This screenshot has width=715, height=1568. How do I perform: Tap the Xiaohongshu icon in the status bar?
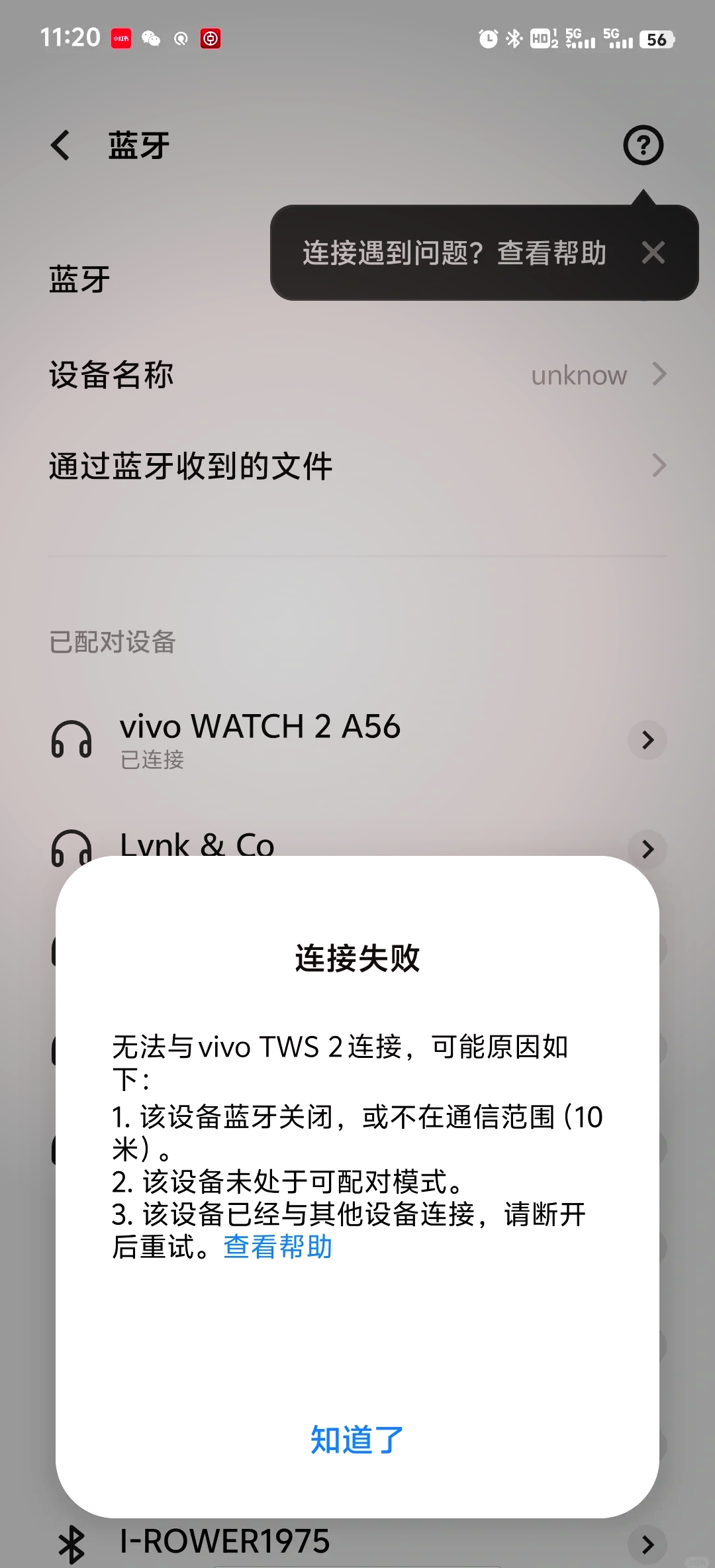pyautogui.click(x=121, y=39)
